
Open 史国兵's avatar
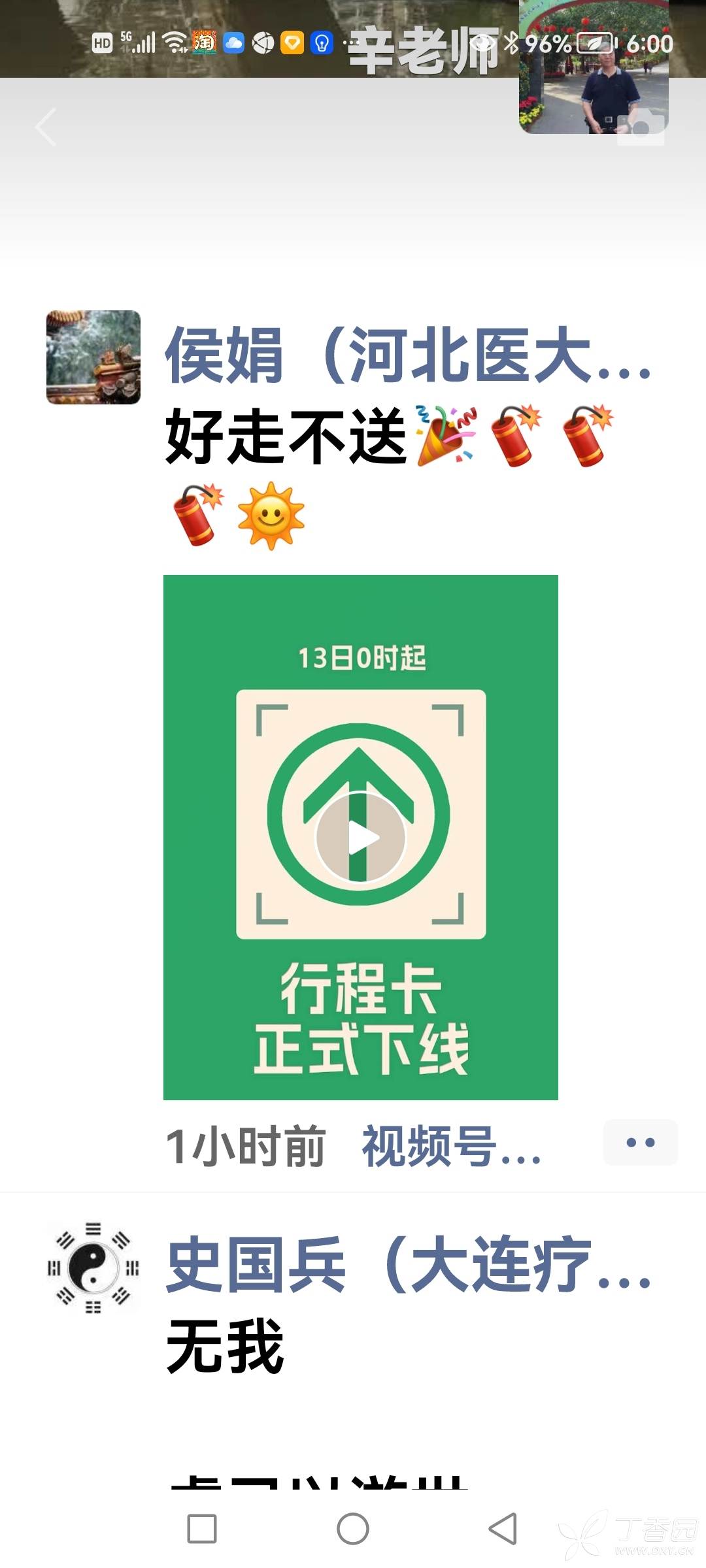[93, 1267]
